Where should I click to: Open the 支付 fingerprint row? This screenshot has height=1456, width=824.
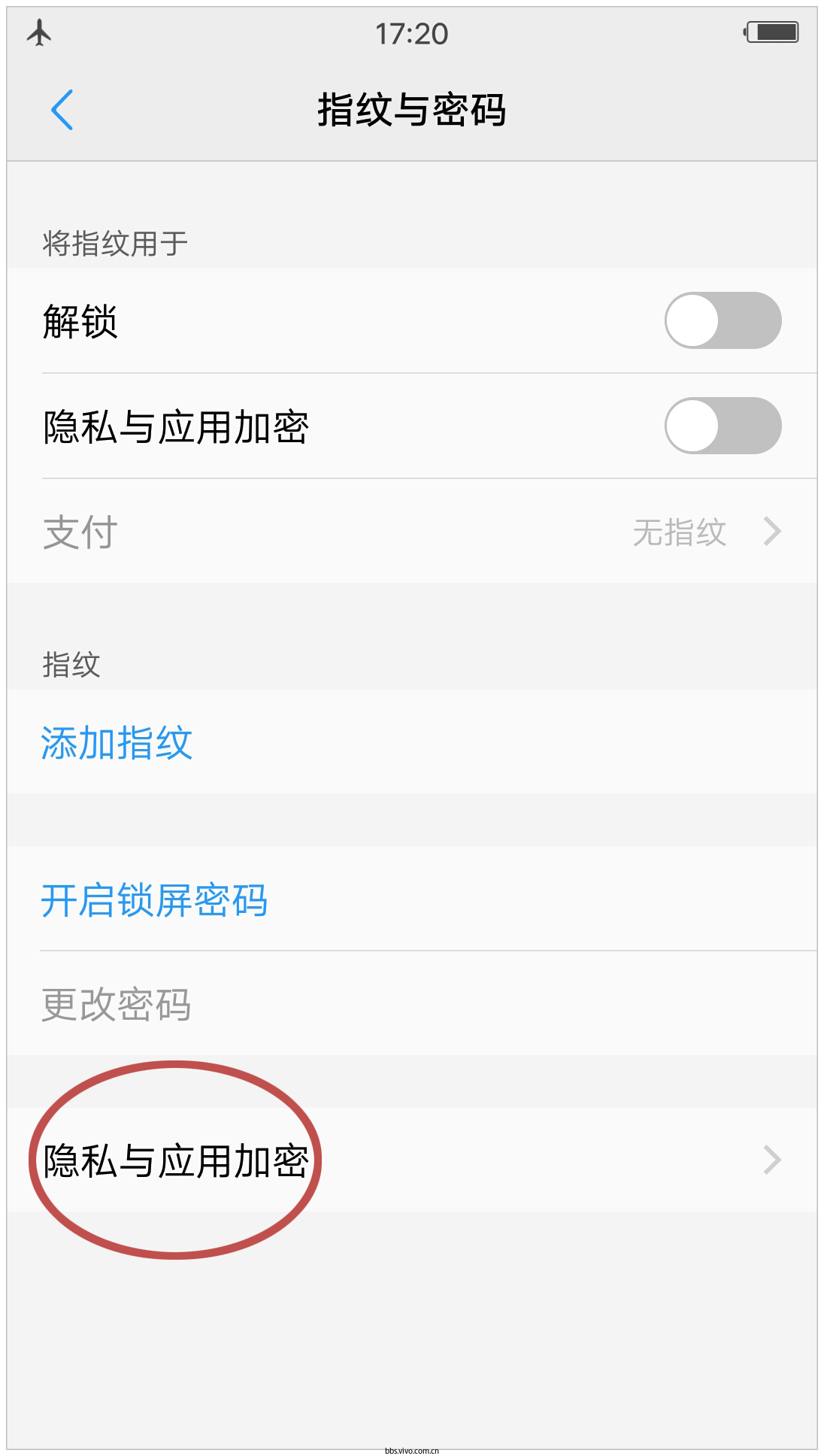tap(412, 531)
